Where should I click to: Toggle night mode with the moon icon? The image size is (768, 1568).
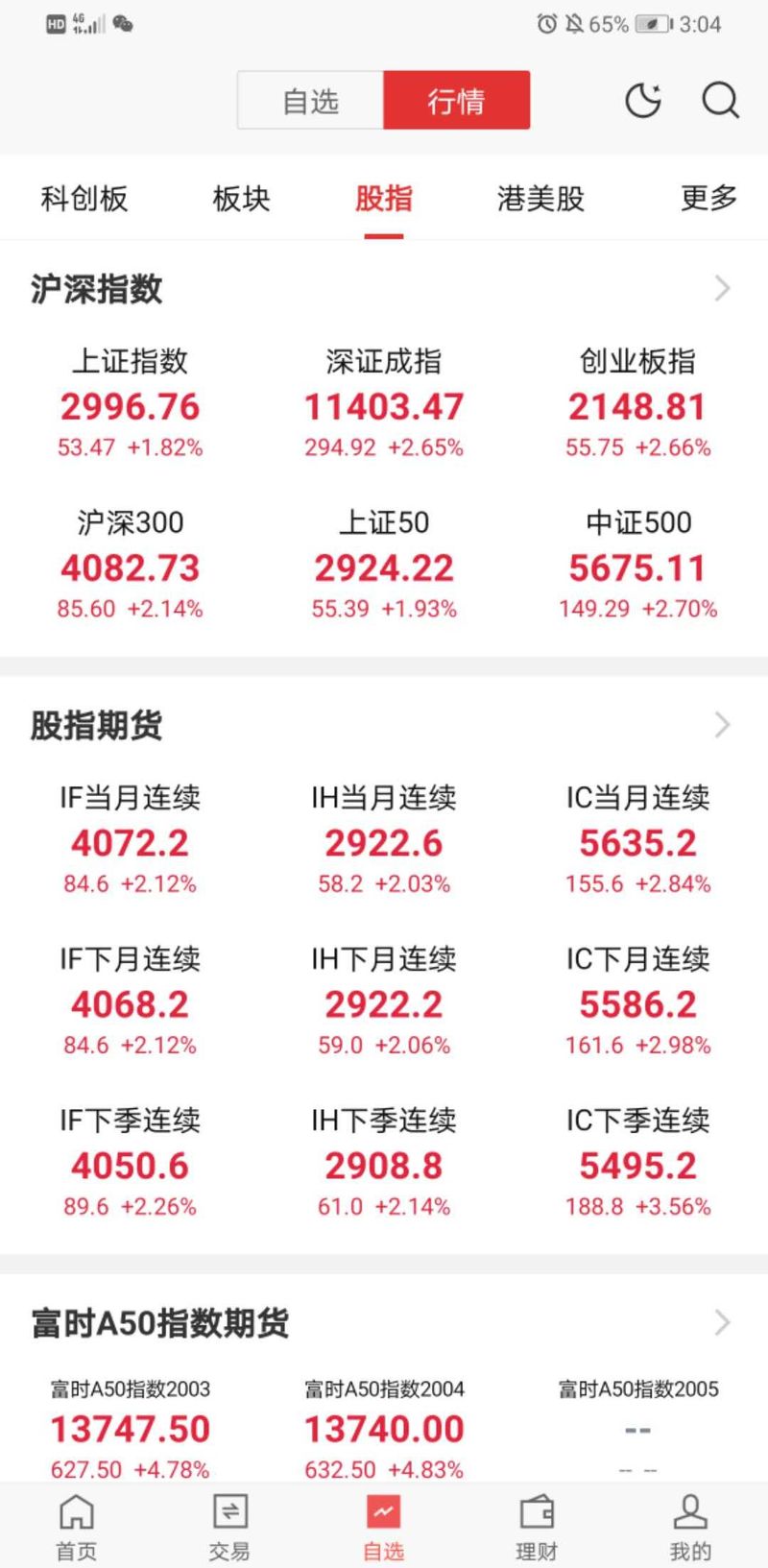pyautogui.click(x=643, y=100)
